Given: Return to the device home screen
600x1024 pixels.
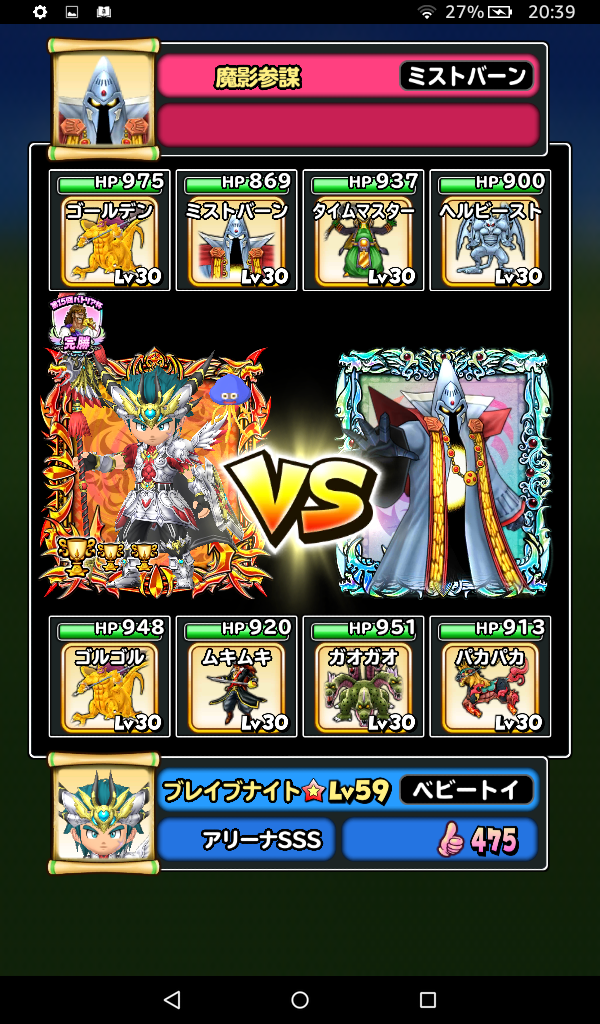Looking at the screenshot, I should click(x=300, y=1000).
